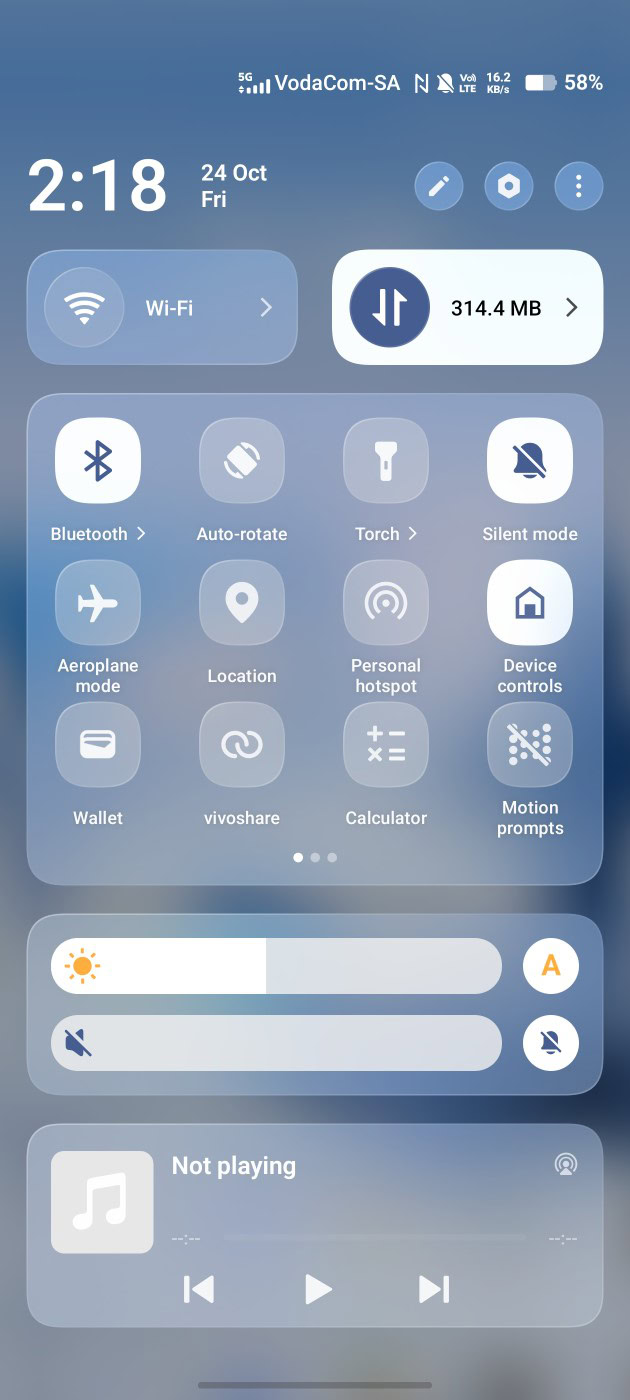This screenshot has height=1400, width=630.
Task: Open Device controls
Action: pyautogui.click(x=530, y=603)
